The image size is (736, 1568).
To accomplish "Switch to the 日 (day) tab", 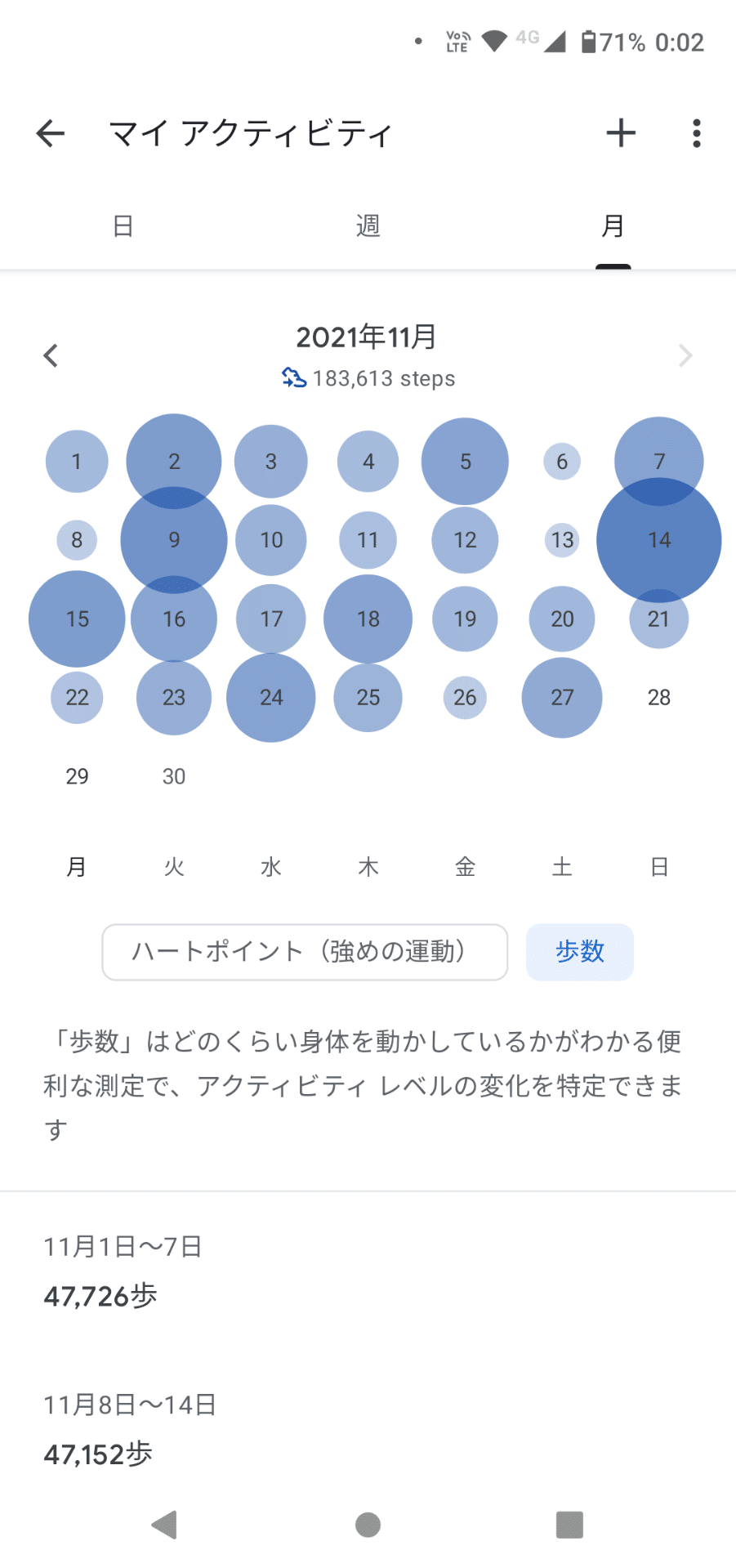I will tap(123, 226).
